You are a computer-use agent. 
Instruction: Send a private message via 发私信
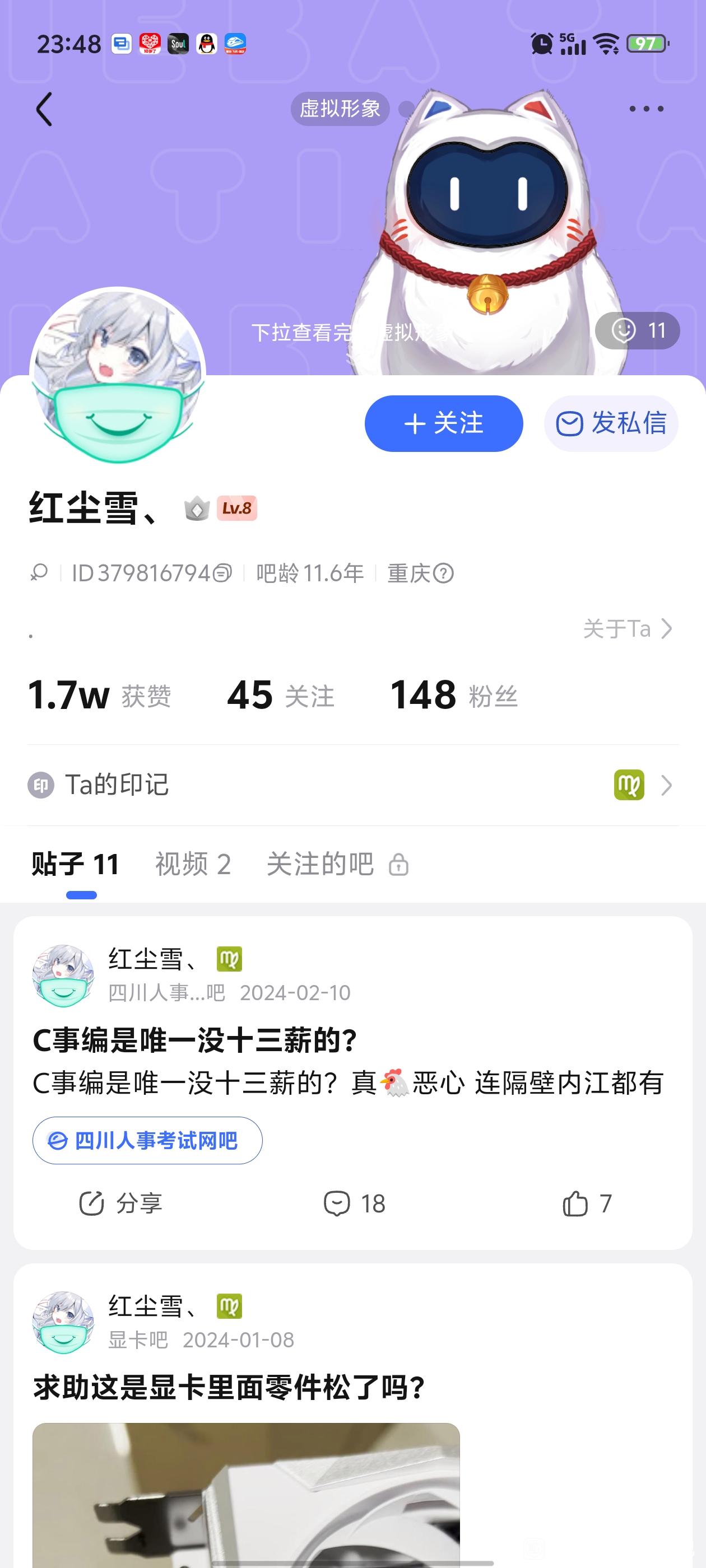(611, 424)
